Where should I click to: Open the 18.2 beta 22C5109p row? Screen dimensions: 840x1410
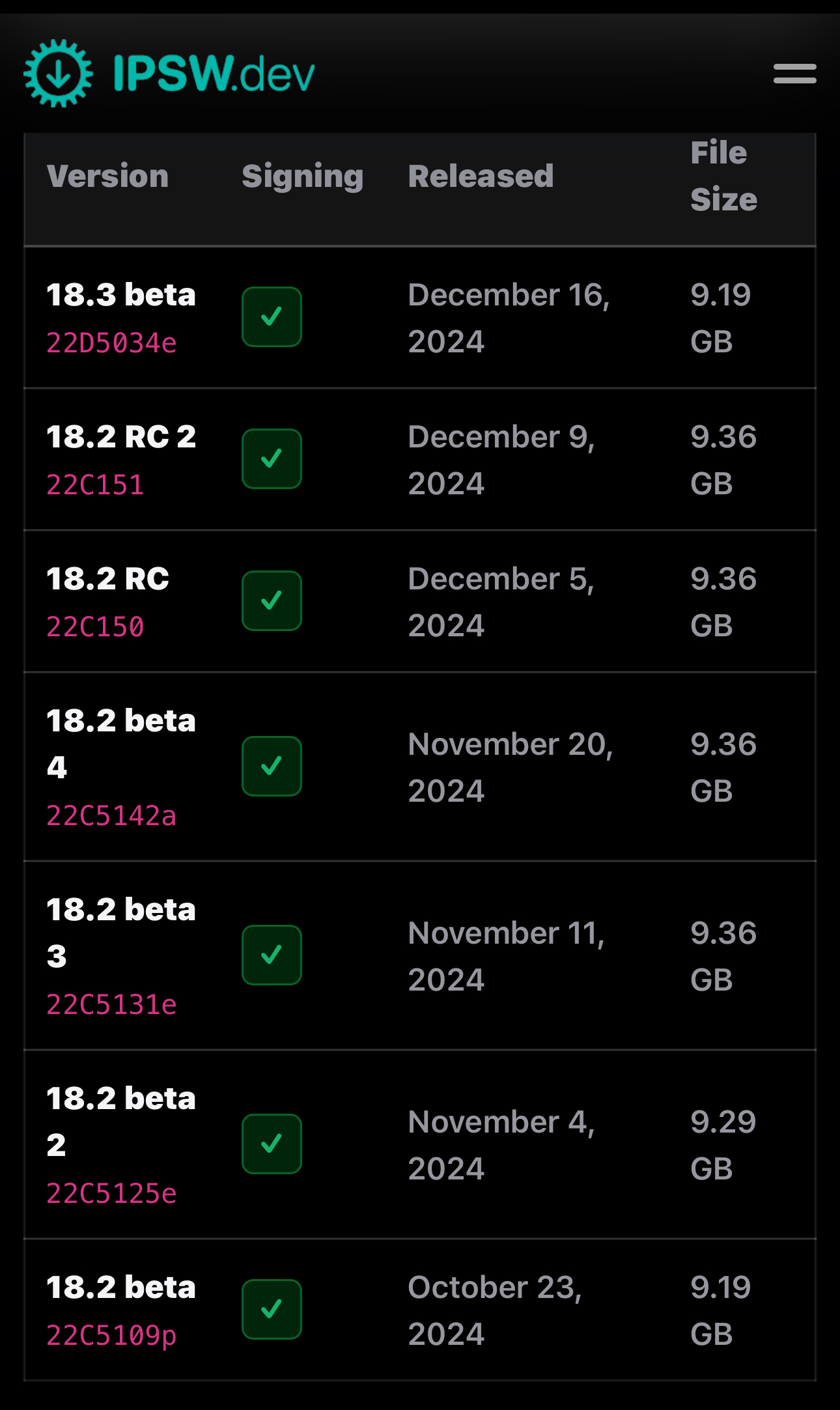pyautogui.click(x=420, y=1310)
